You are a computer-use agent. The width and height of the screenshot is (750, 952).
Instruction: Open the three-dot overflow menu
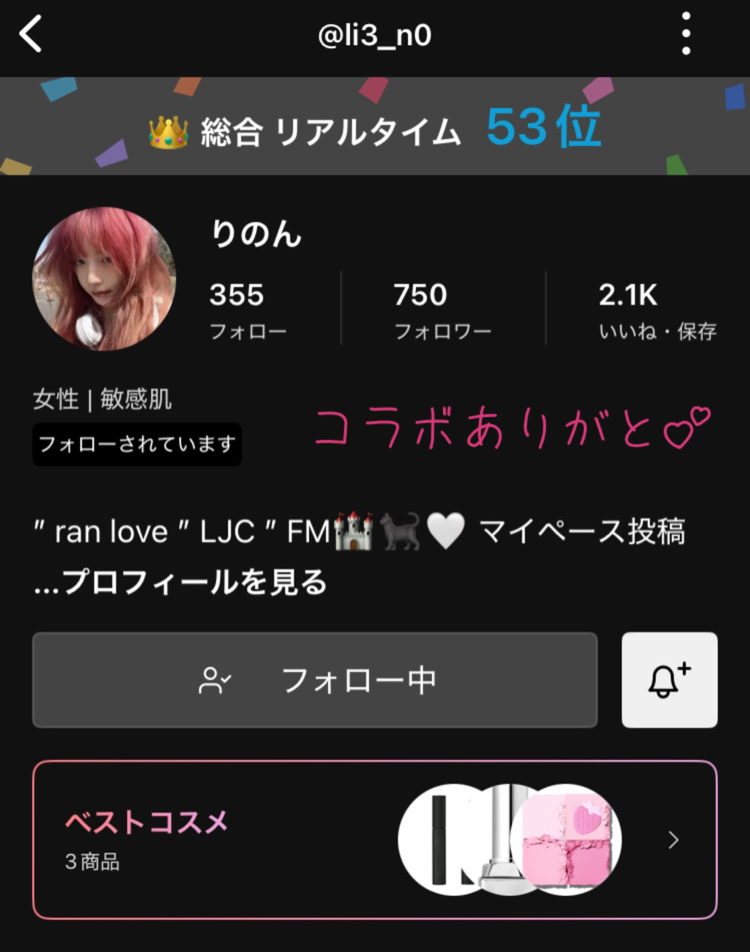(686, 36)
